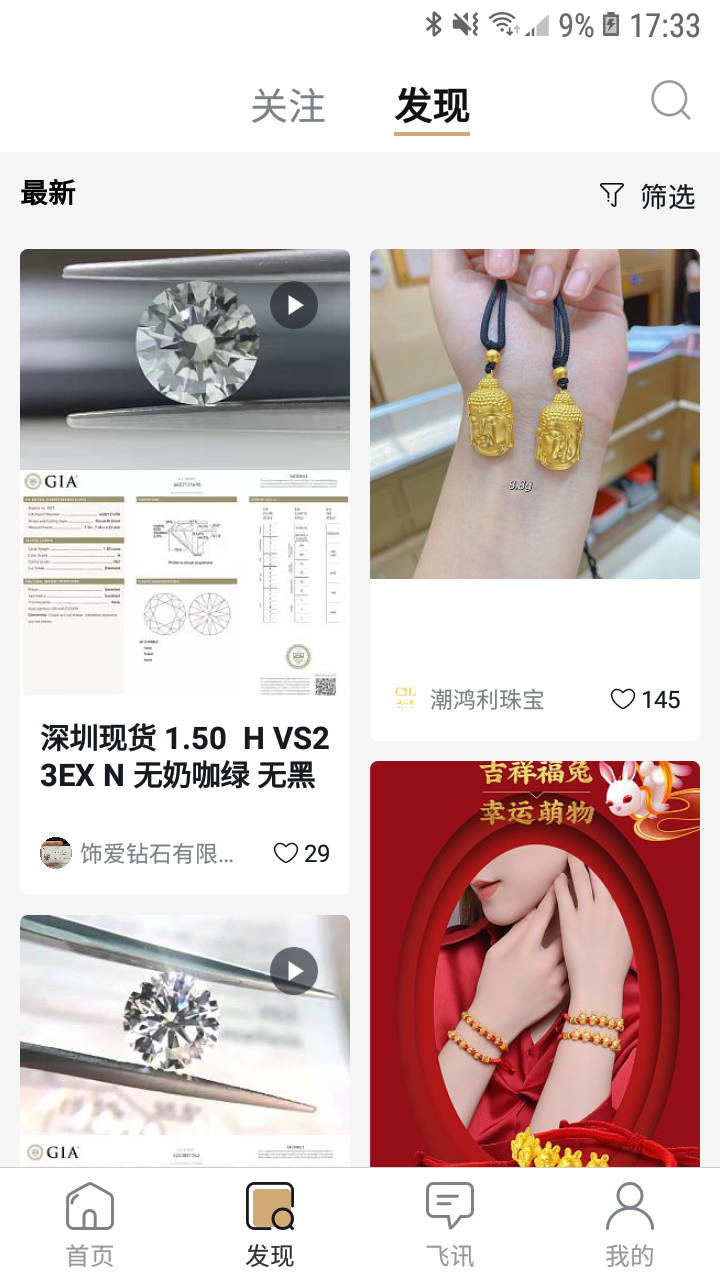Play the 1.50 H VS2 diamond video

(293, 304)
